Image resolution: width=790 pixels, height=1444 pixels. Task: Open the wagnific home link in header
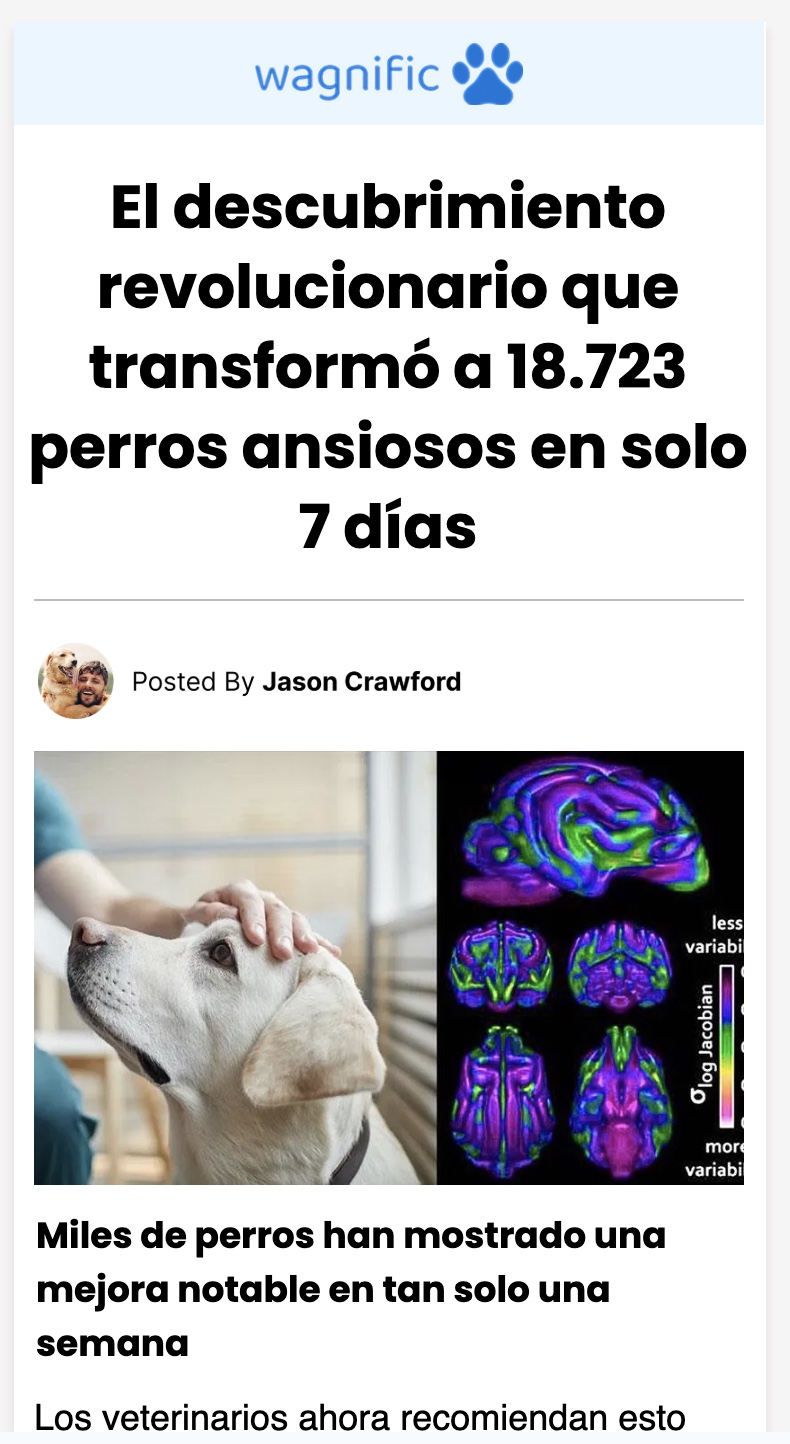[388, 75]
